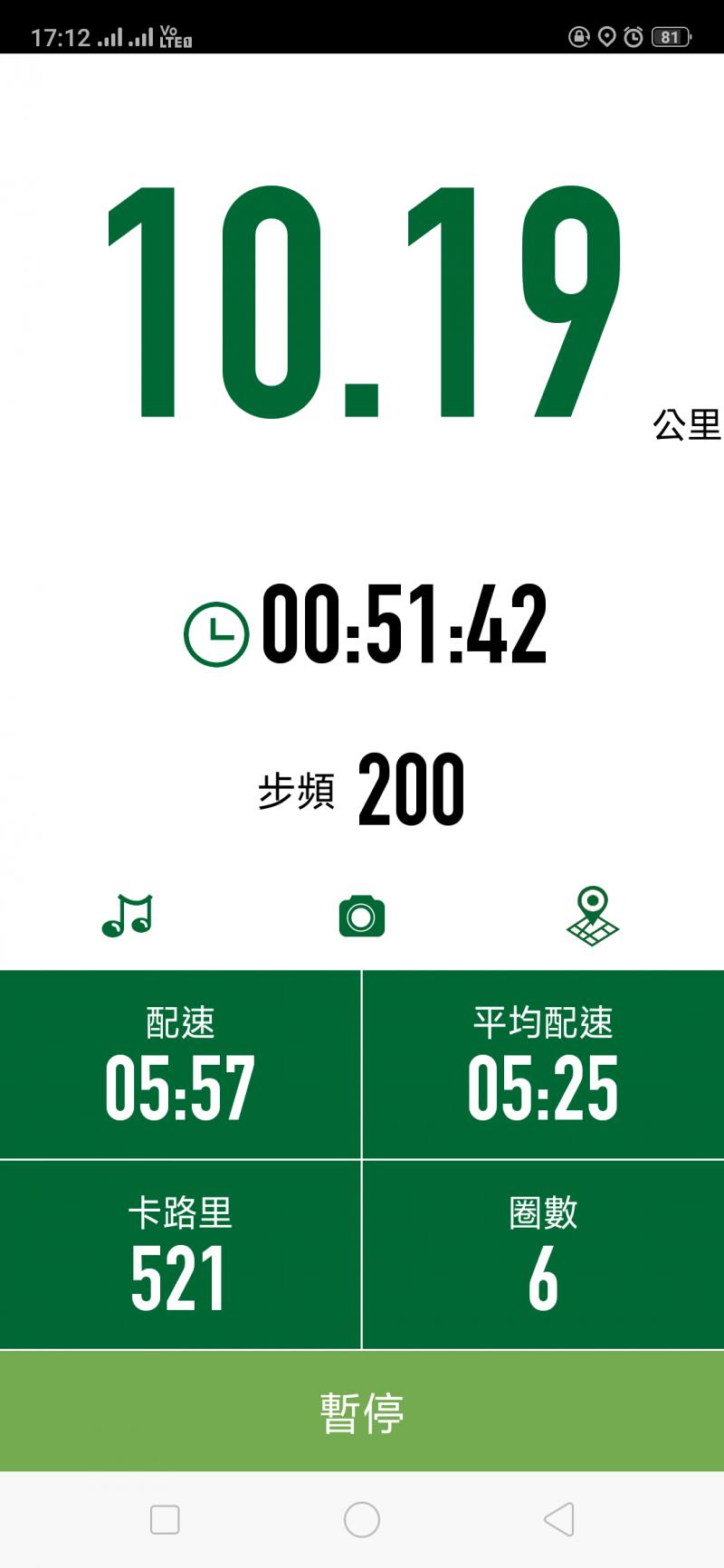Open the camera to take a photo
Screen dimensions: 724x1568
(361, 916)
